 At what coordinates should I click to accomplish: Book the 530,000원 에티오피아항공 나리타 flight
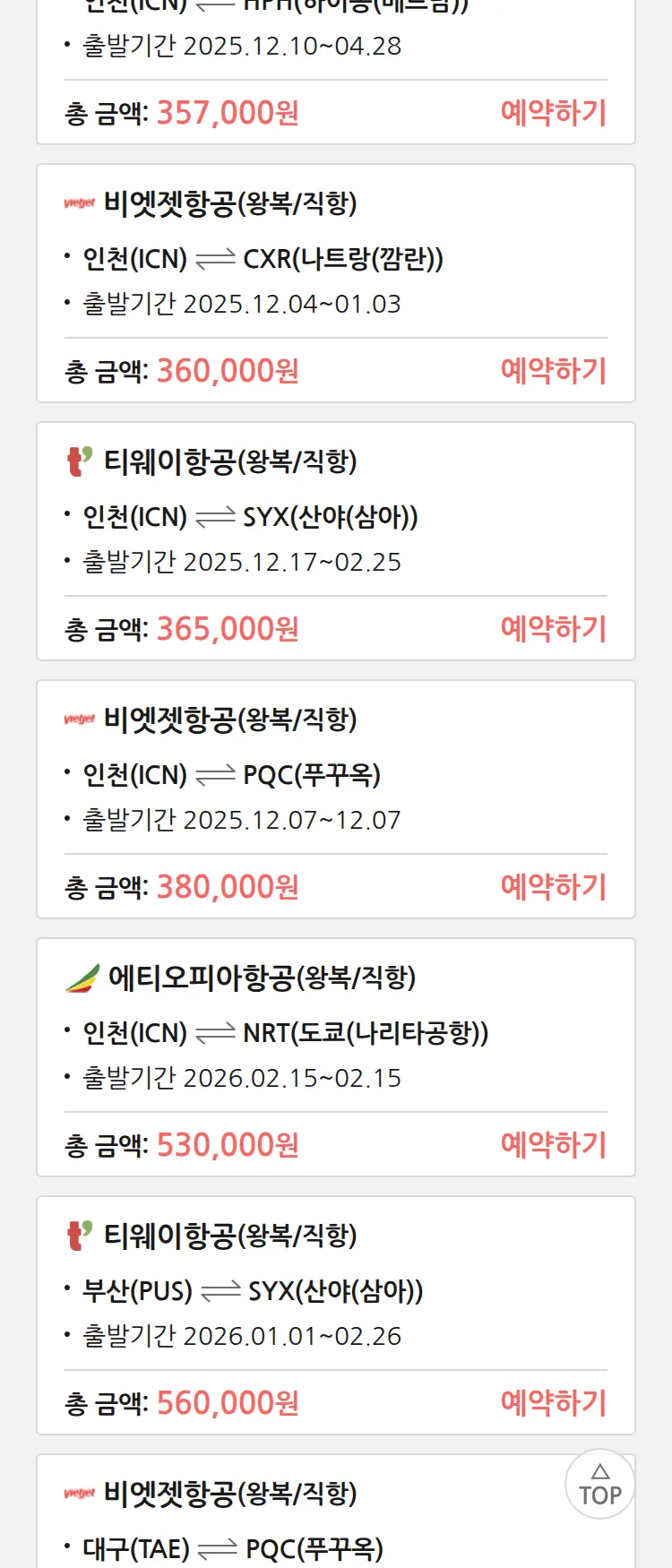coord(553,1145)
